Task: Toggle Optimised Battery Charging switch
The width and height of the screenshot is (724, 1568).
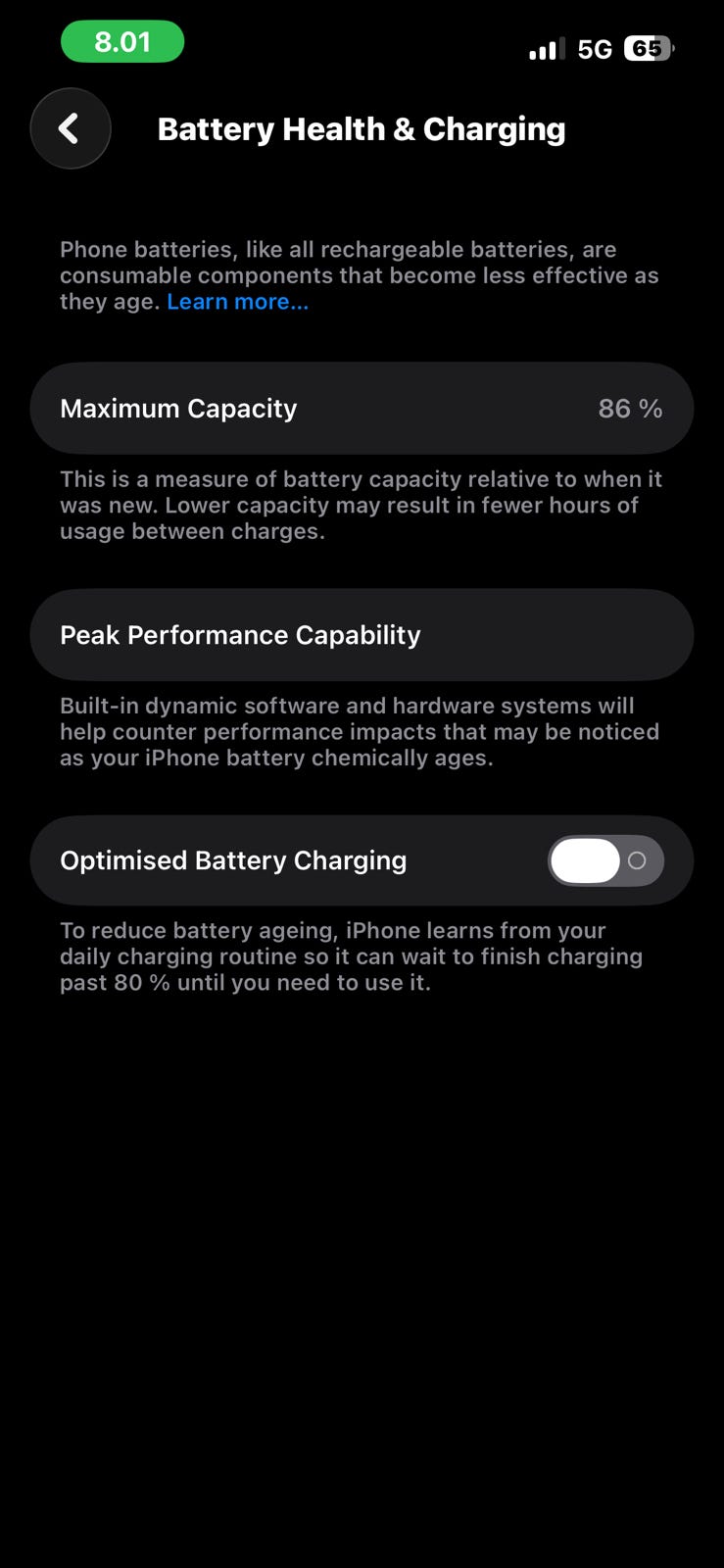Action: click(x=604, y=860)
